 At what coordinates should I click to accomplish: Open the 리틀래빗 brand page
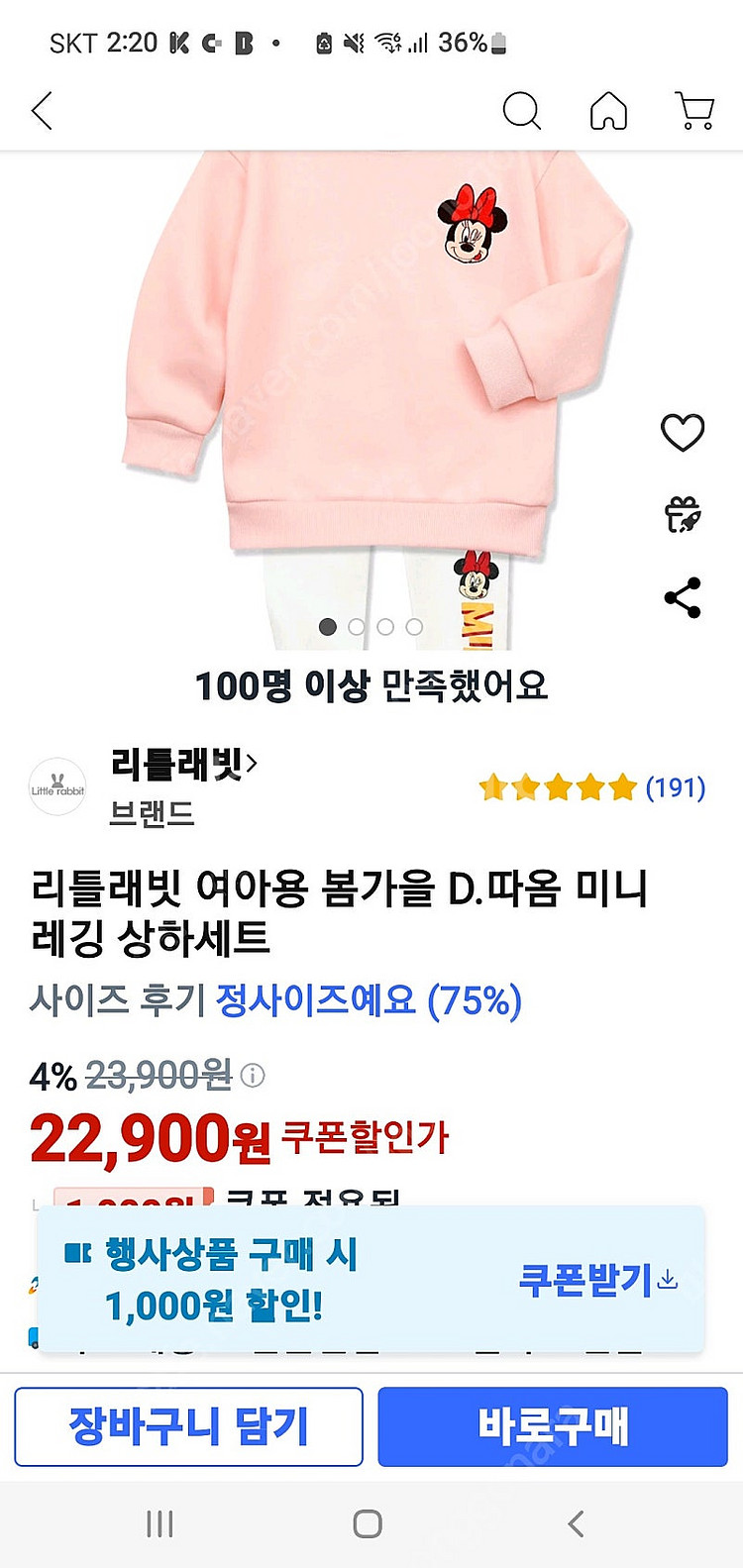[184, 764]
